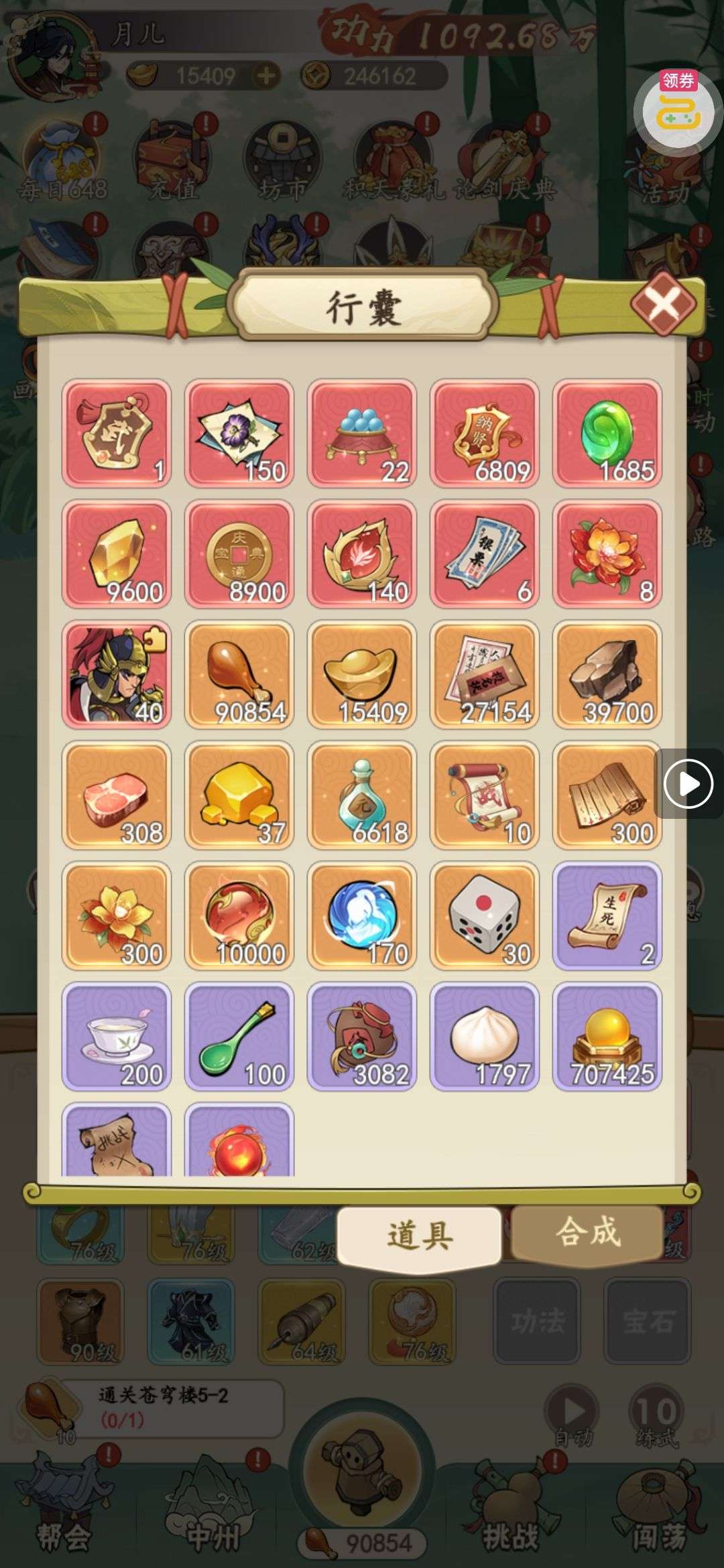Screen dimensions: 724x1568
Task: Tap the green jade item with 1685
Action: tap(607, 433)
